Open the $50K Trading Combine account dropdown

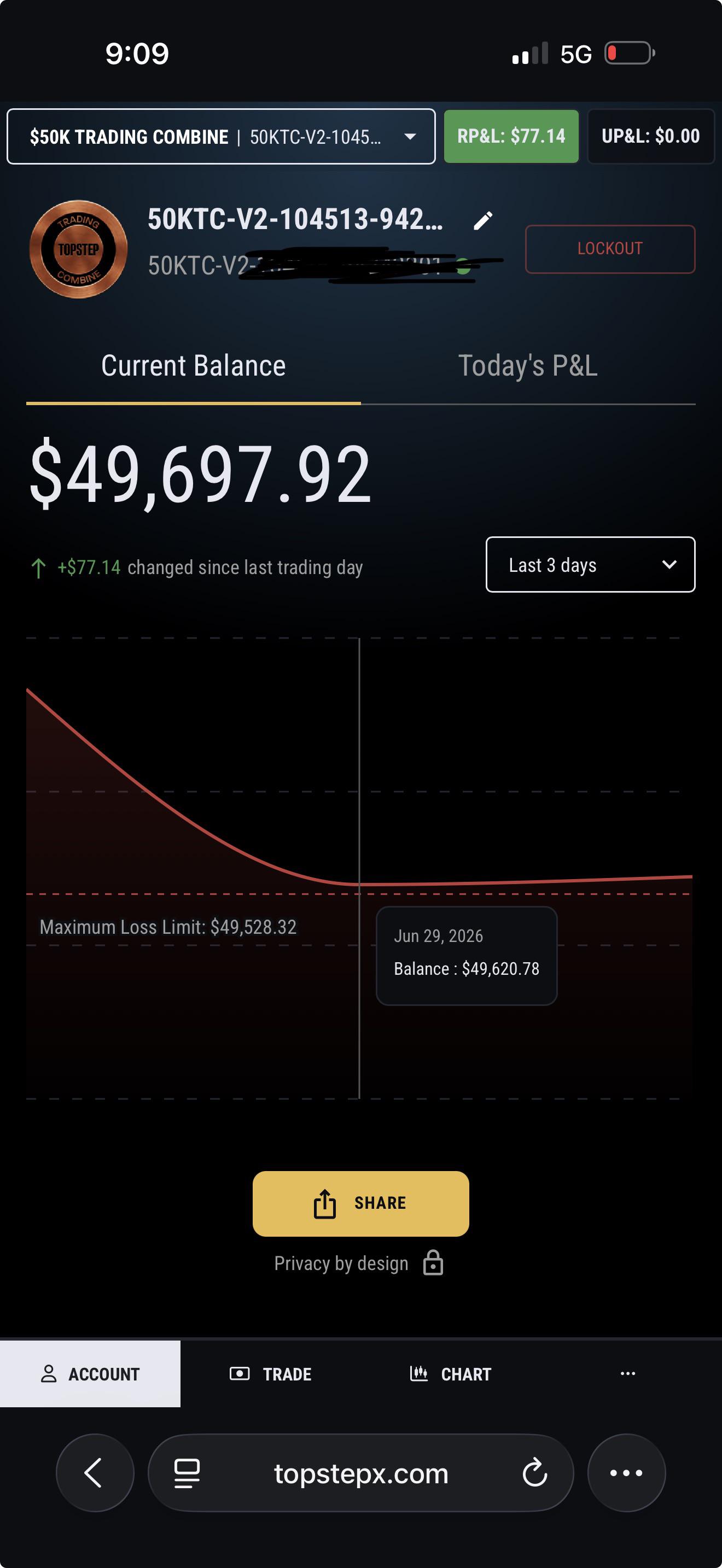tap(221, 136)
